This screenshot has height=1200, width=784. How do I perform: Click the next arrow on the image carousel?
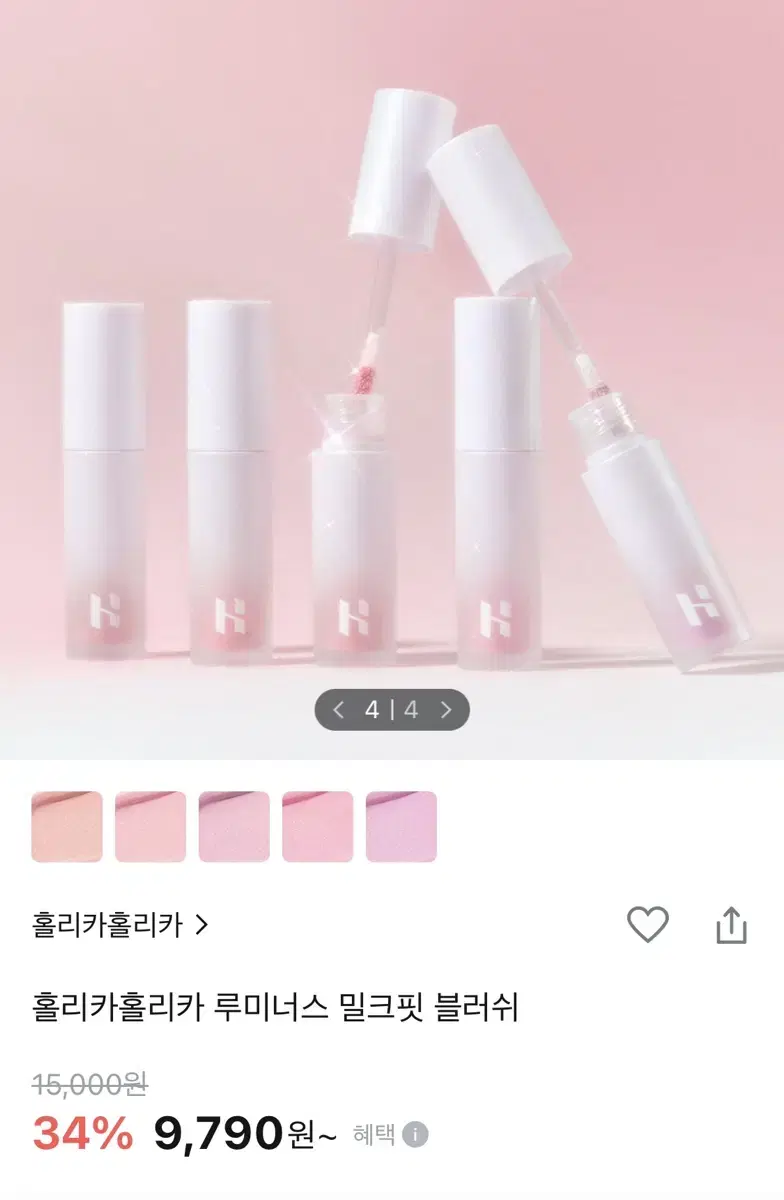pos(447,712)
